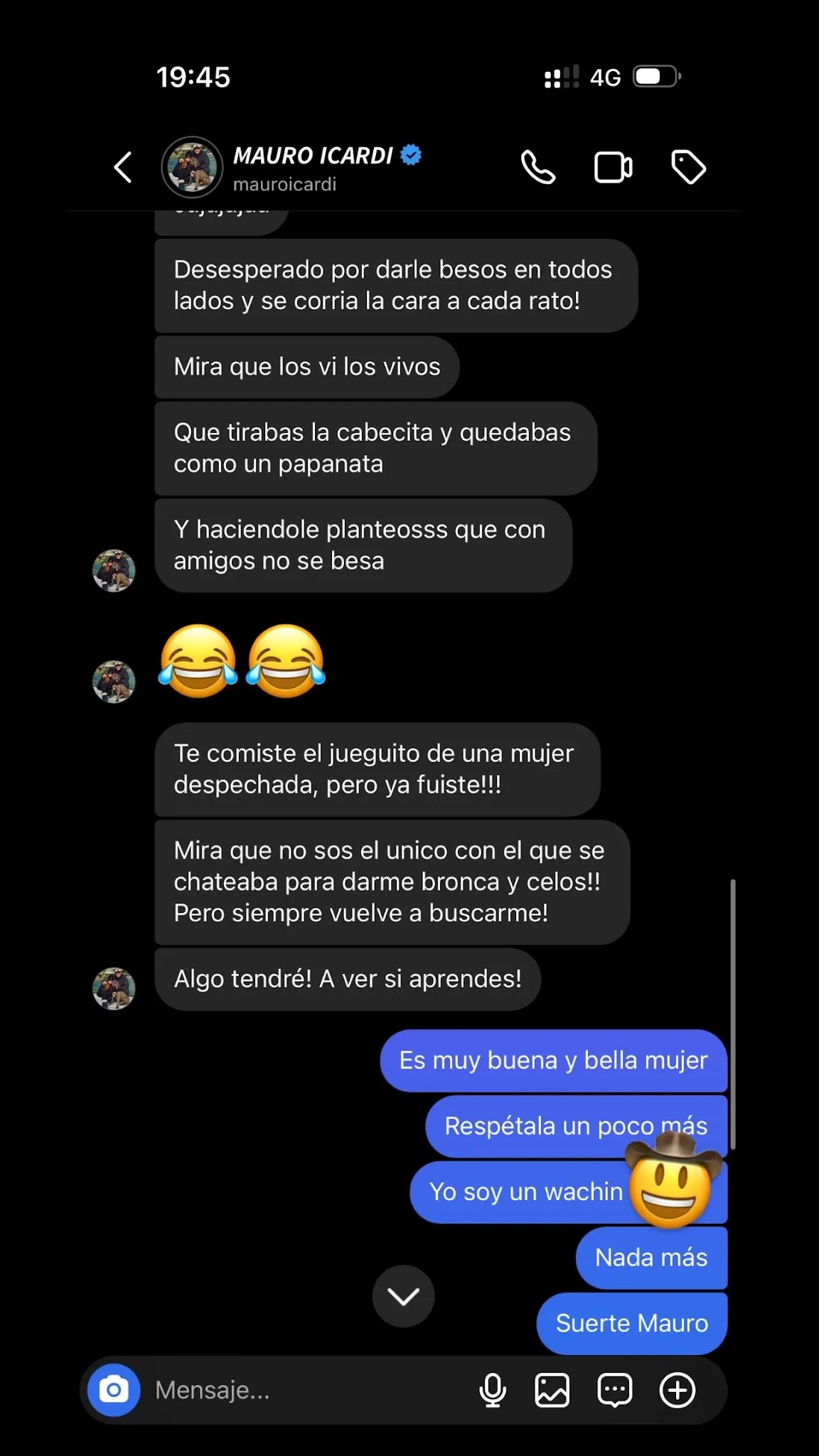Start a voice call with Mauro Icardi
Viewport: 819px width, 1456px height.
tap(538, 168)
